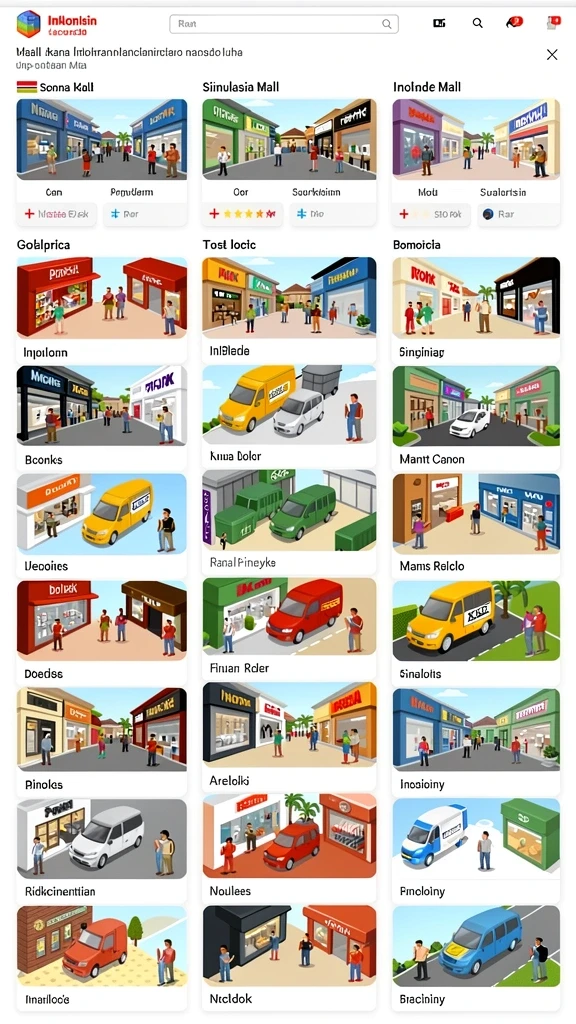Open the Singiniag tile
Screen dimensions: 576x1024
coord(476,310)
